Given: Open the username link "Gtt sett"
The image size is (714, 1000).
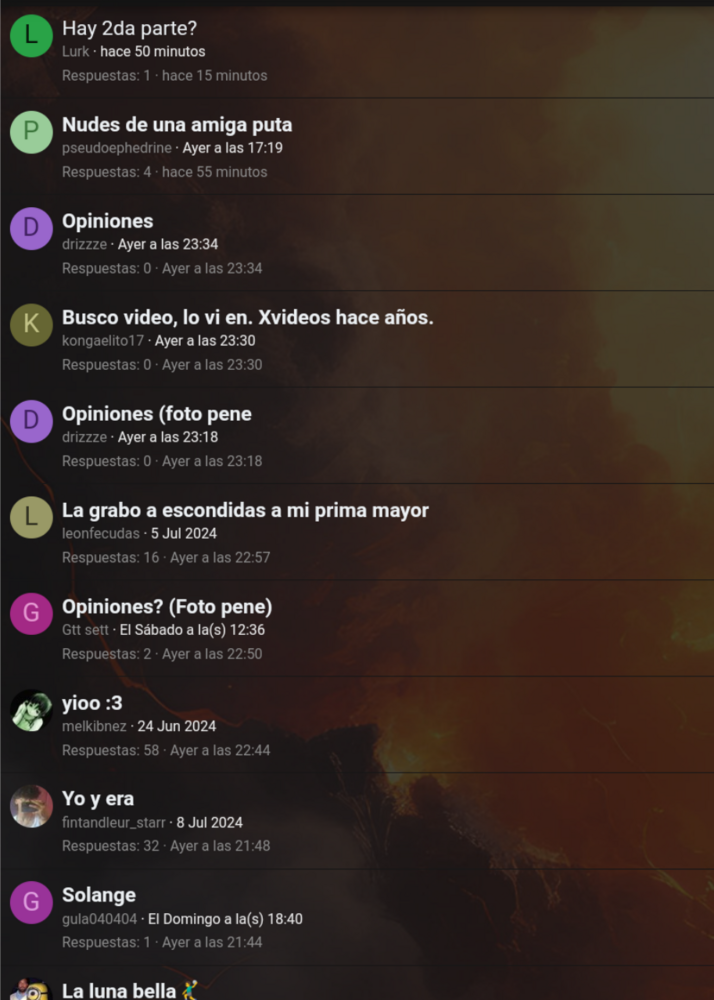Looking at the screenshot, I should point(85,630).
